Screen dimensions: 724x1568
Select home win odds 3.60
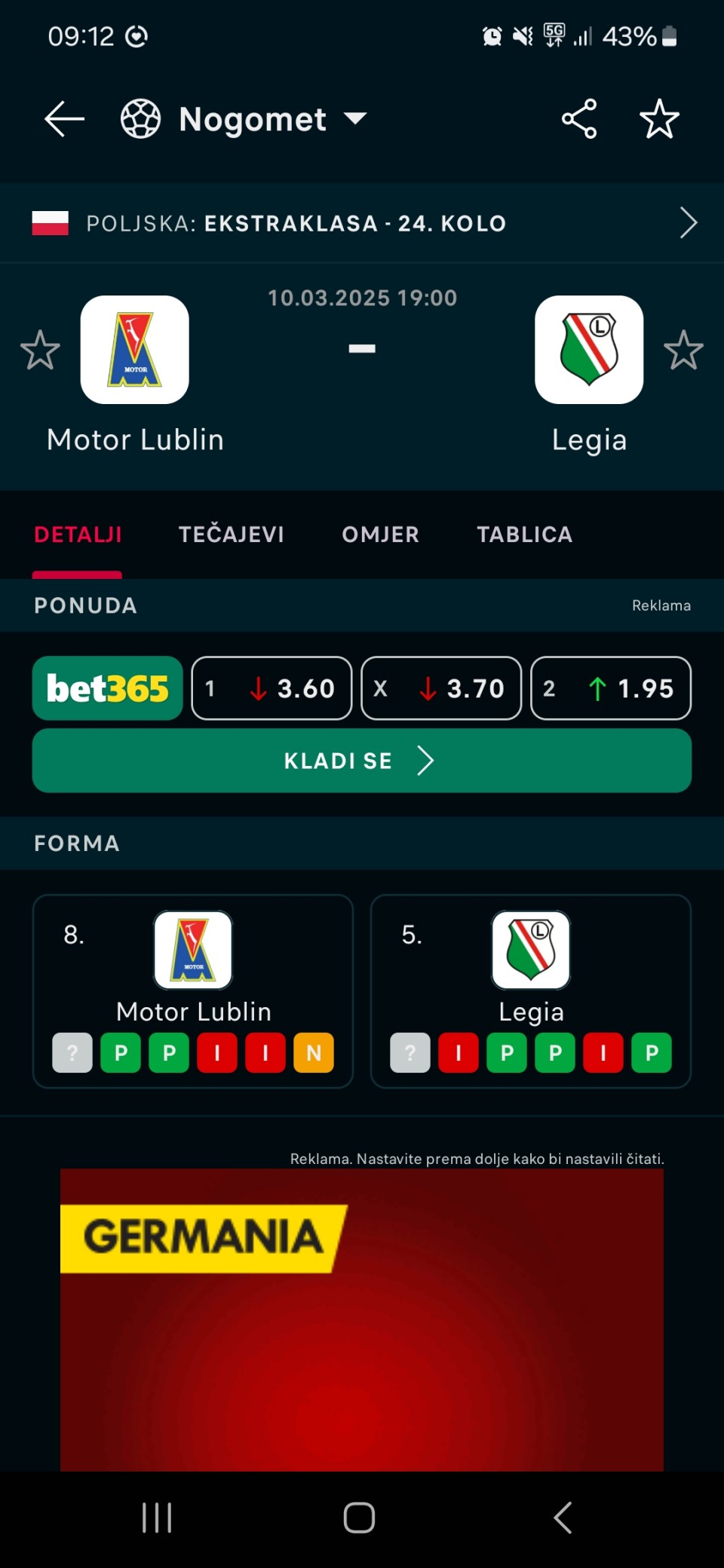(x=271, y=688)
